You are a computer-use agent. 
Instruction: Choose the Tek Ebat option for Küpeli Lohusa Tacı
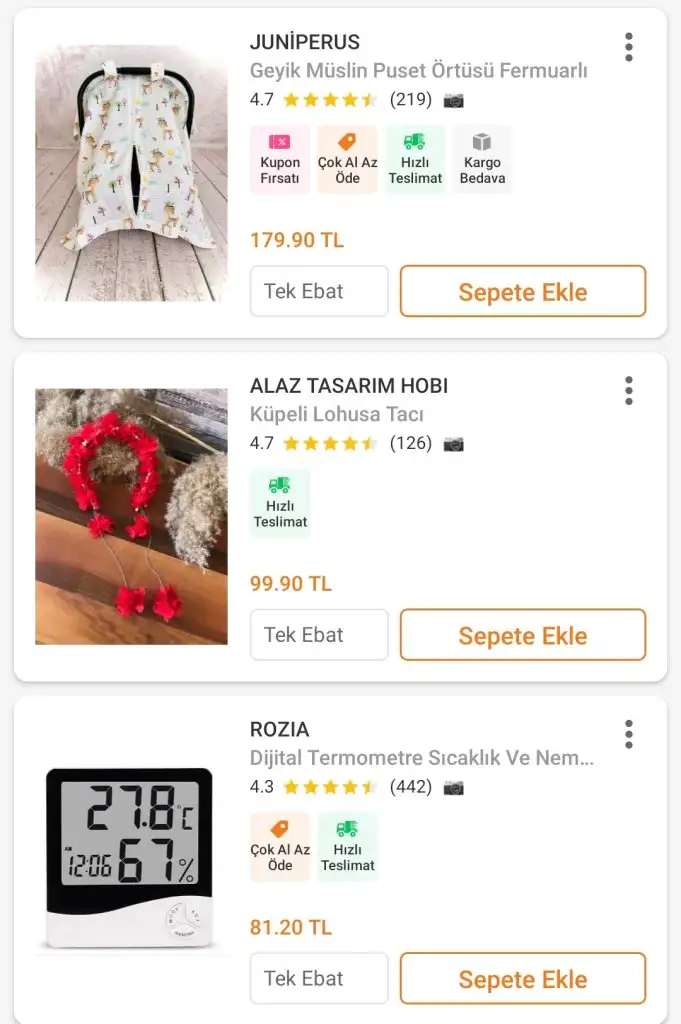tap(319, 635)
